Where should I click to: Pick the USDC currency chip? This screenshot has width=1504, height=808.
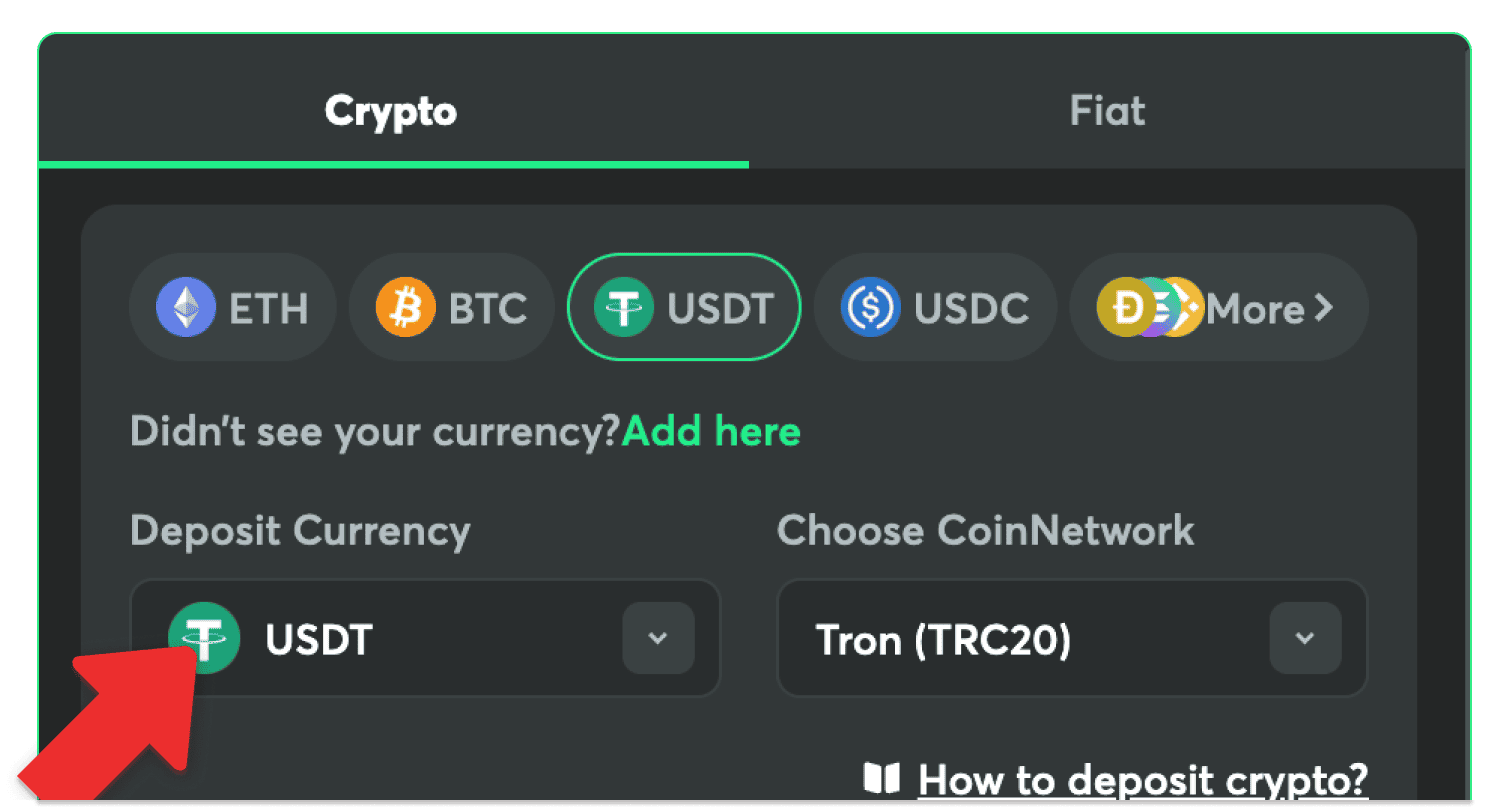coord(935,308)
